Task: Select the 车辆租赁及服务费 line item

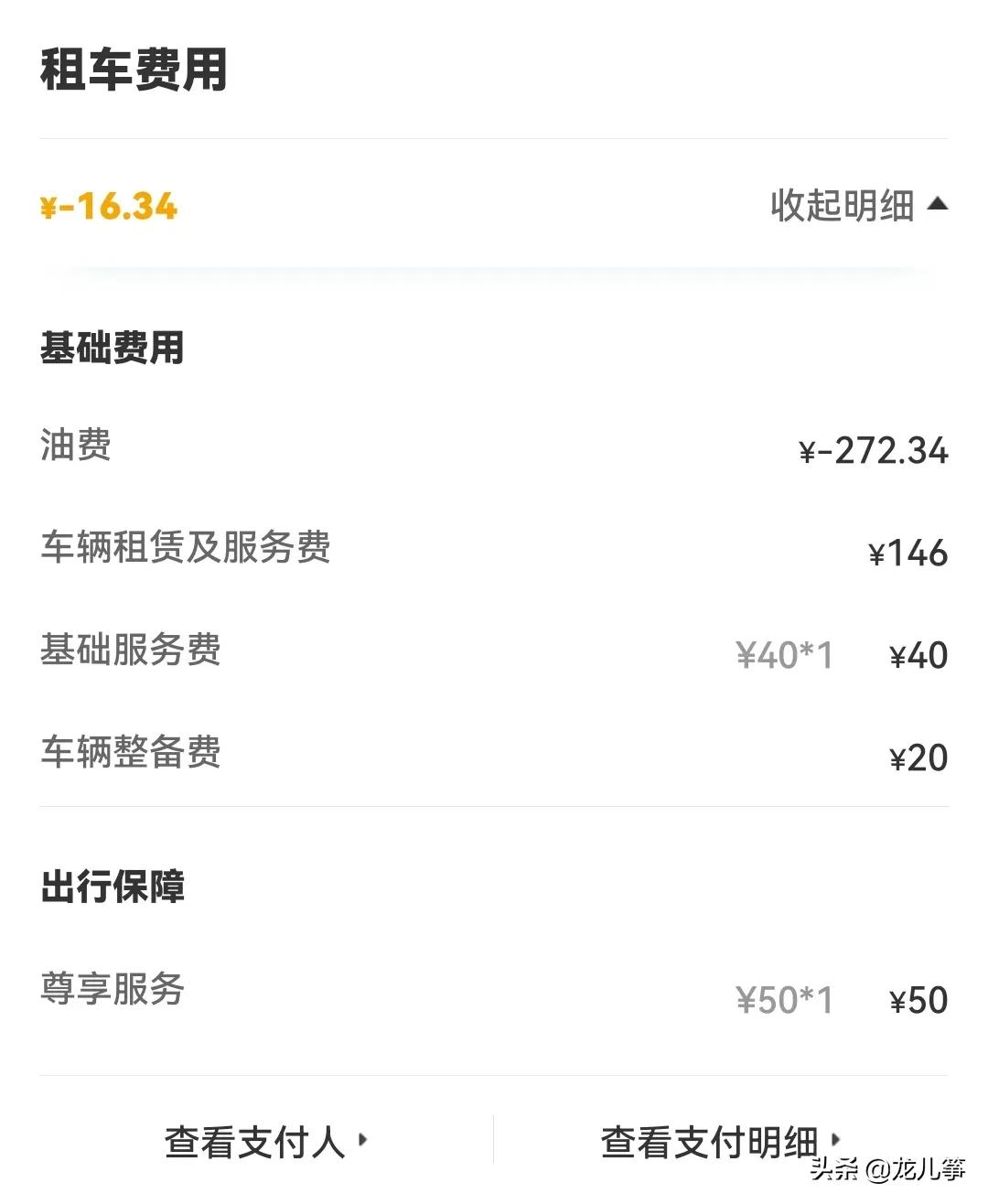Action: [186, 550]
